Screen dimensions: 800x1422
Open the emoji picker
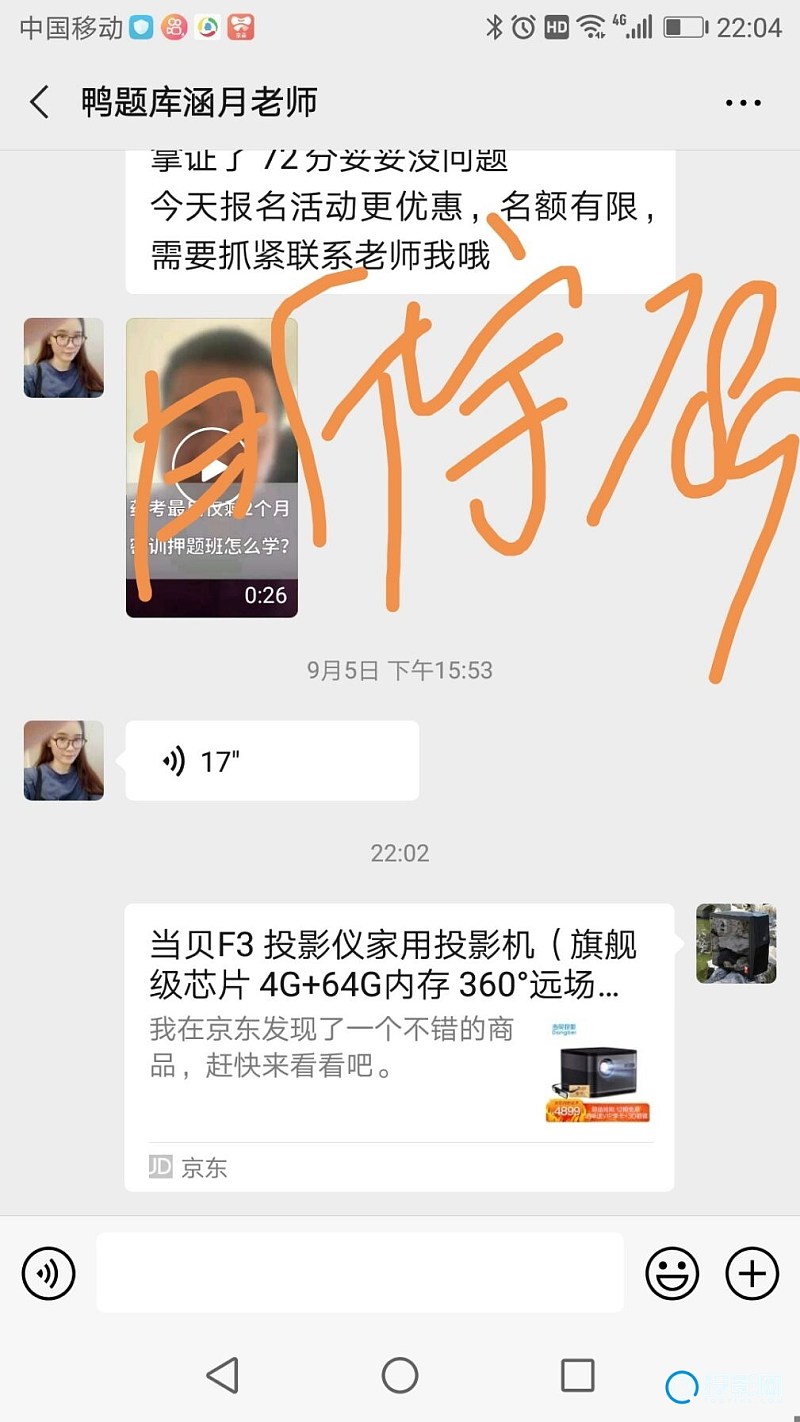[672, 1273]
